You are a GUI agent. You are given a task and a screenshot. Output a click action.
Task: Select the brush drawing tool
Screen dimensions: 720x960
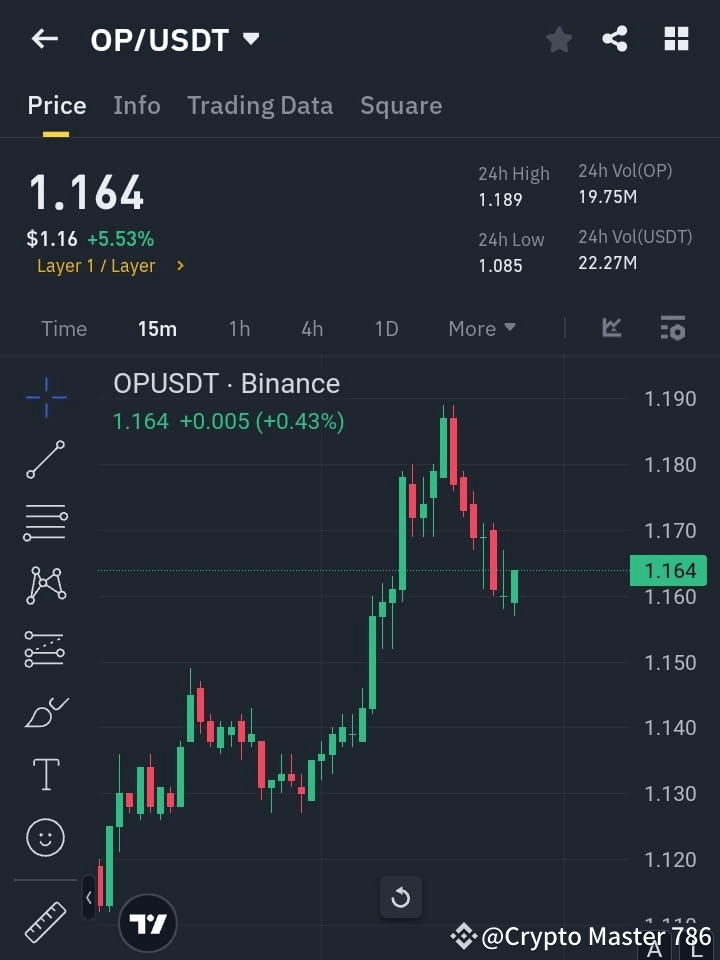click(x=45, y=711)
